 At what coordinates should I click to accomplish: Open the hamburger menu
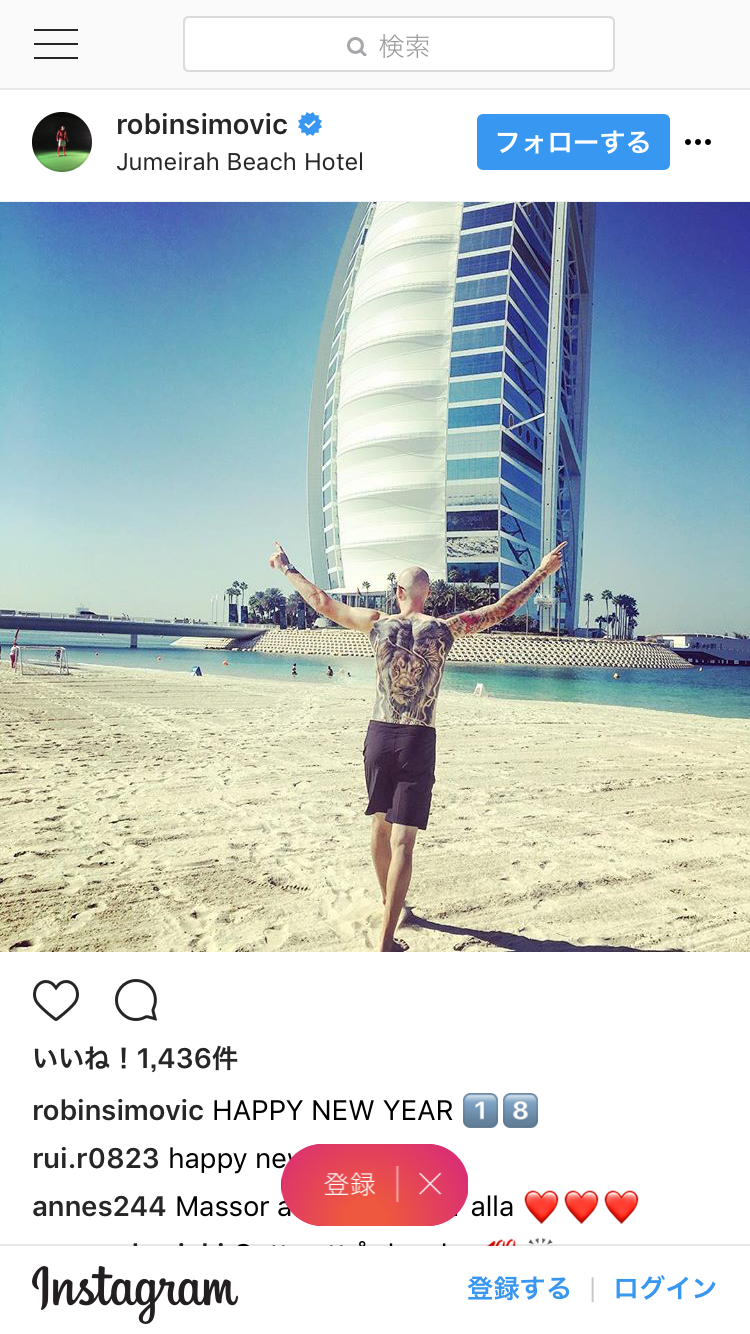pyautogui.click(x=56, y=44)
